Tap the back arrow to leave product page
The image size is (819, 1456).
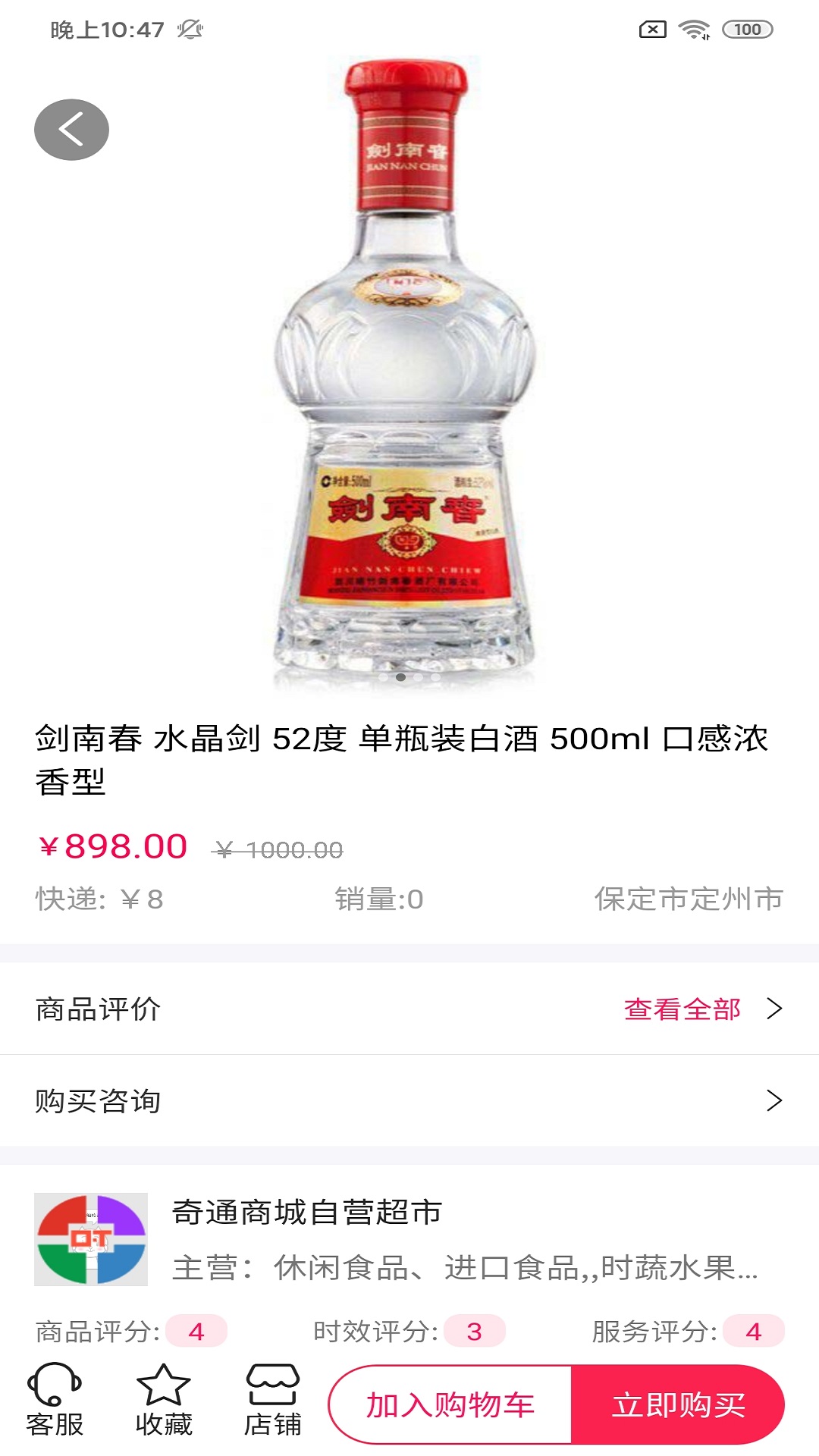[72, 129]
